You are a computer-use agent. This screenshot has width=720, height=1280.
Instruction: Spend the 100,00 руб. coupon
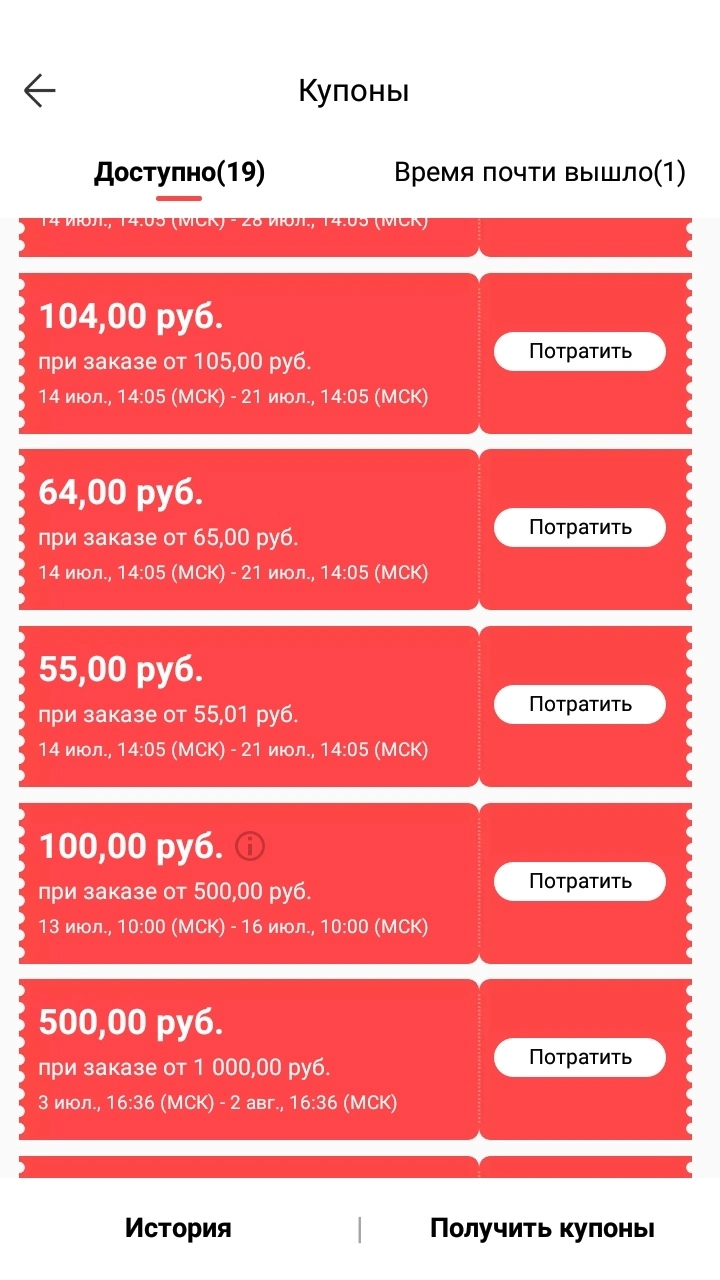point(580,881)
